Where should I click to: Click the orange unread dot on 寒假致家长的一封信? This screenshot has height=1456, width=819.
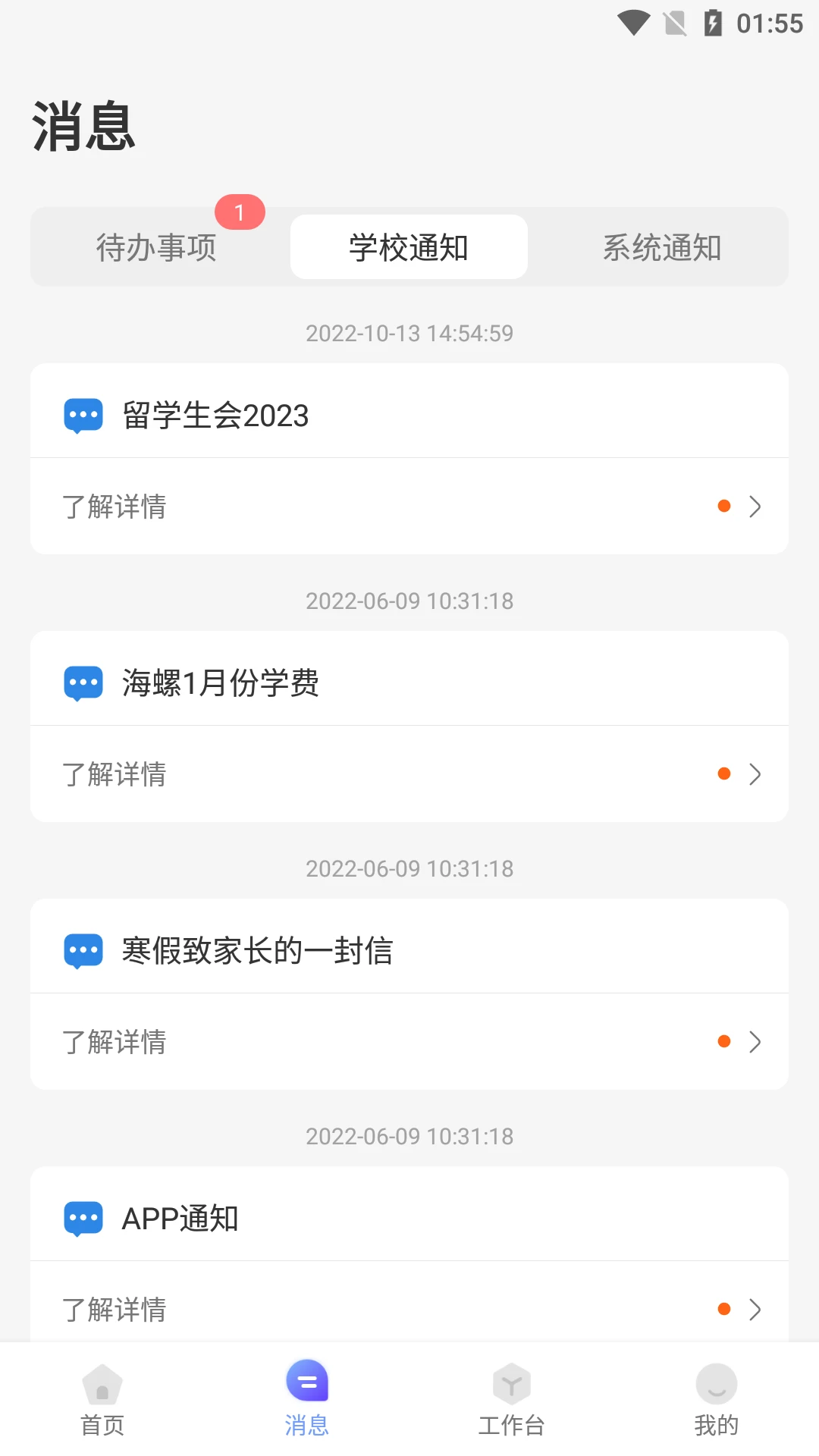pyautogui.click(x=724, y=1042)
